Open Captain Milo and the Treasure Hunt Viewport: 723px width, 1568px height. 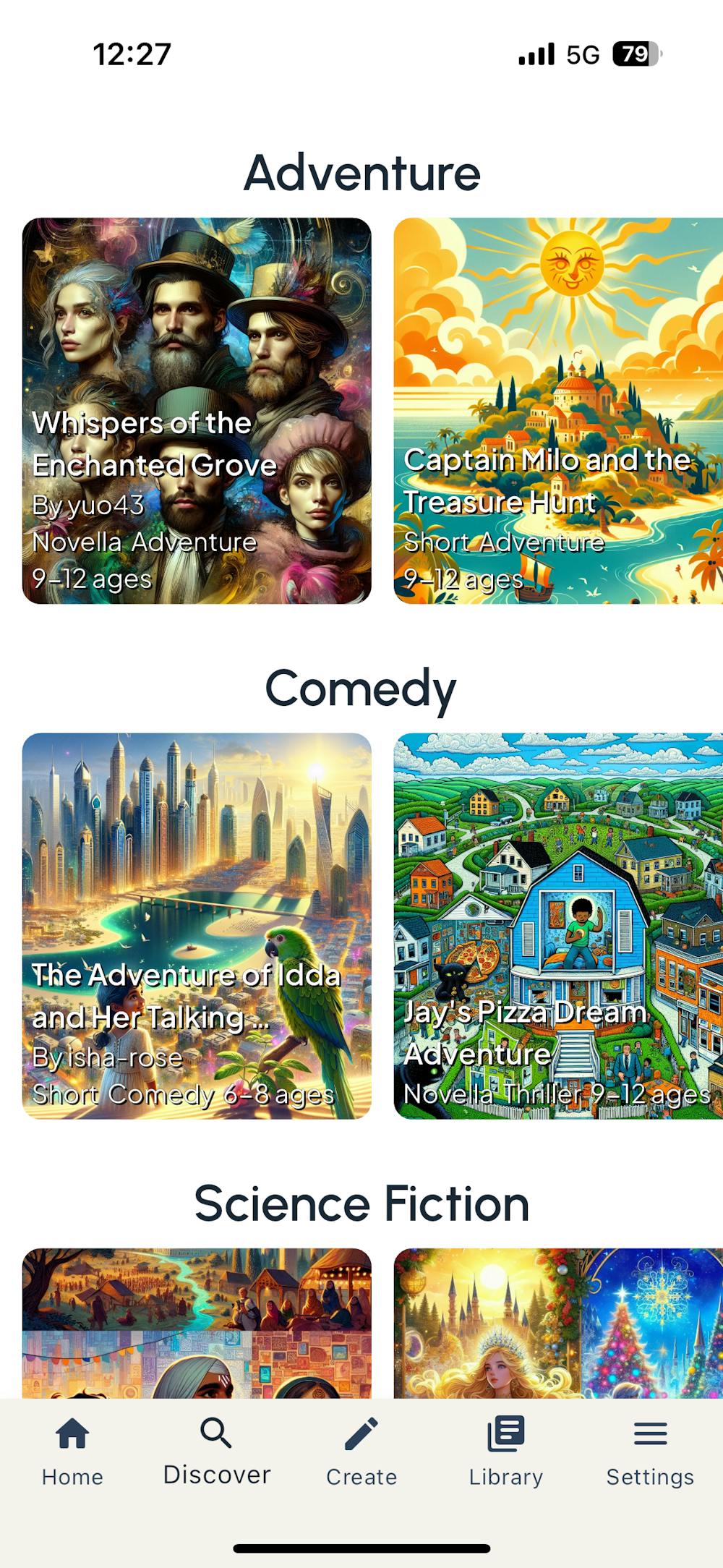point(558,411)
